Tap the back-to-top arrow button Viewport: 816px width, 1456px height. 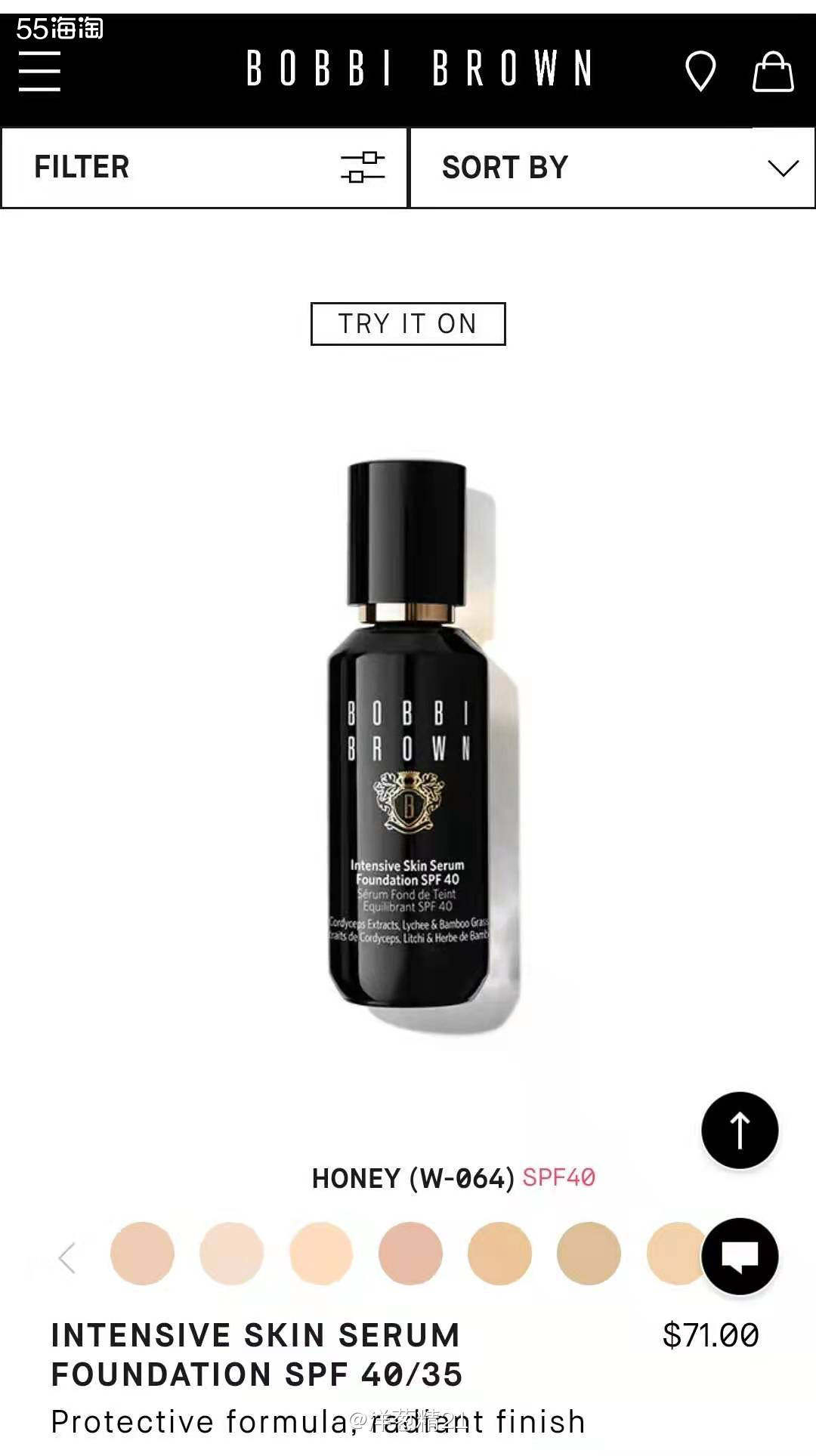click(740, 1131)
